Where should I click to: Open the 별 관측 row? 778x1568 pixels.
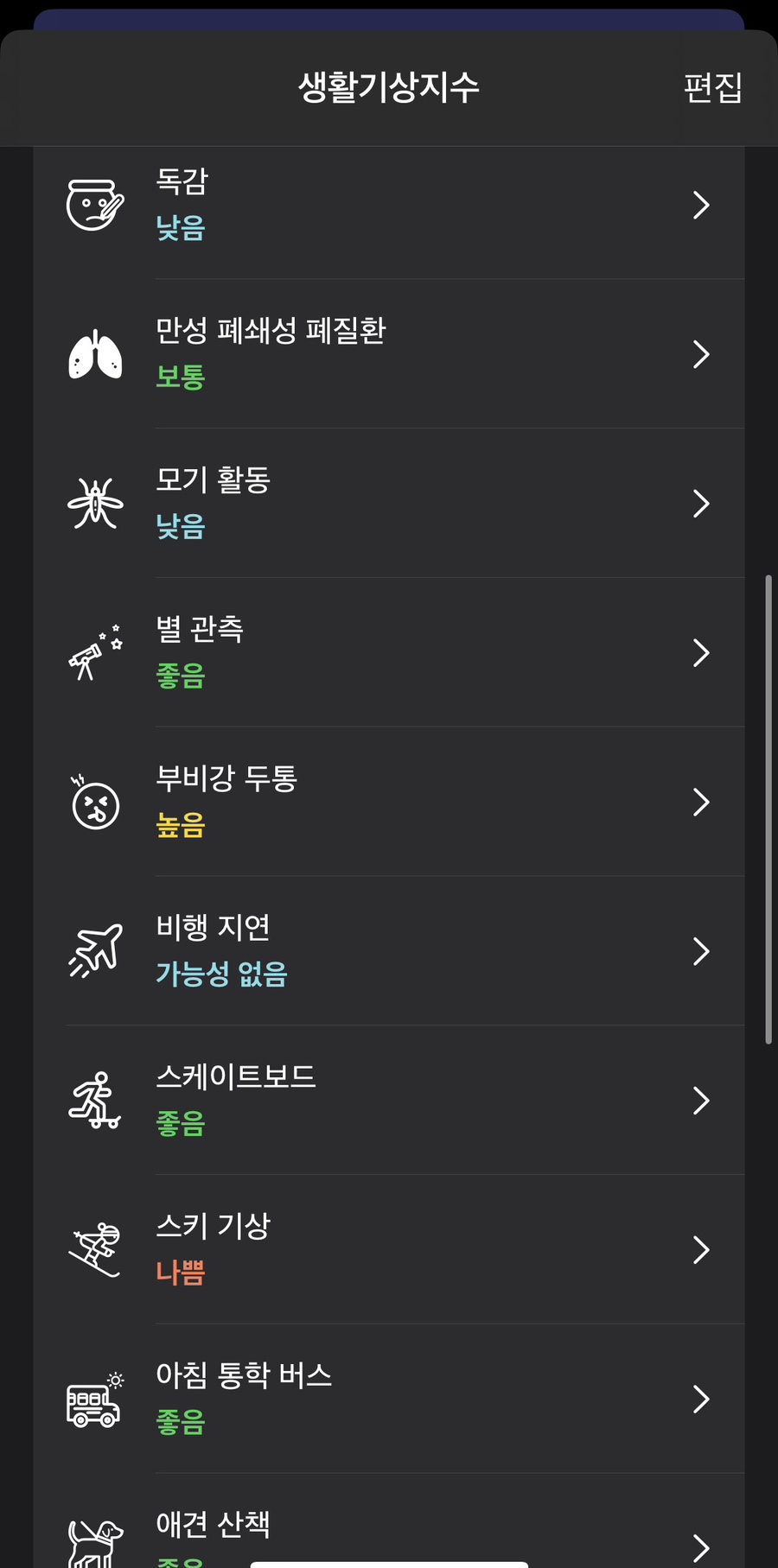(x=389, y=653)
